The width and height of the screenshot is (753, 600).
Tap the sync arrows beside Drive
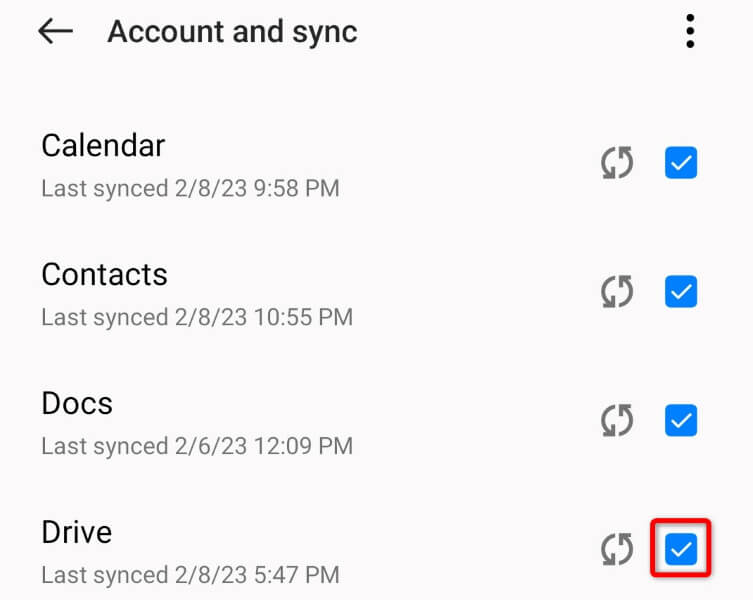pos(617,549)
